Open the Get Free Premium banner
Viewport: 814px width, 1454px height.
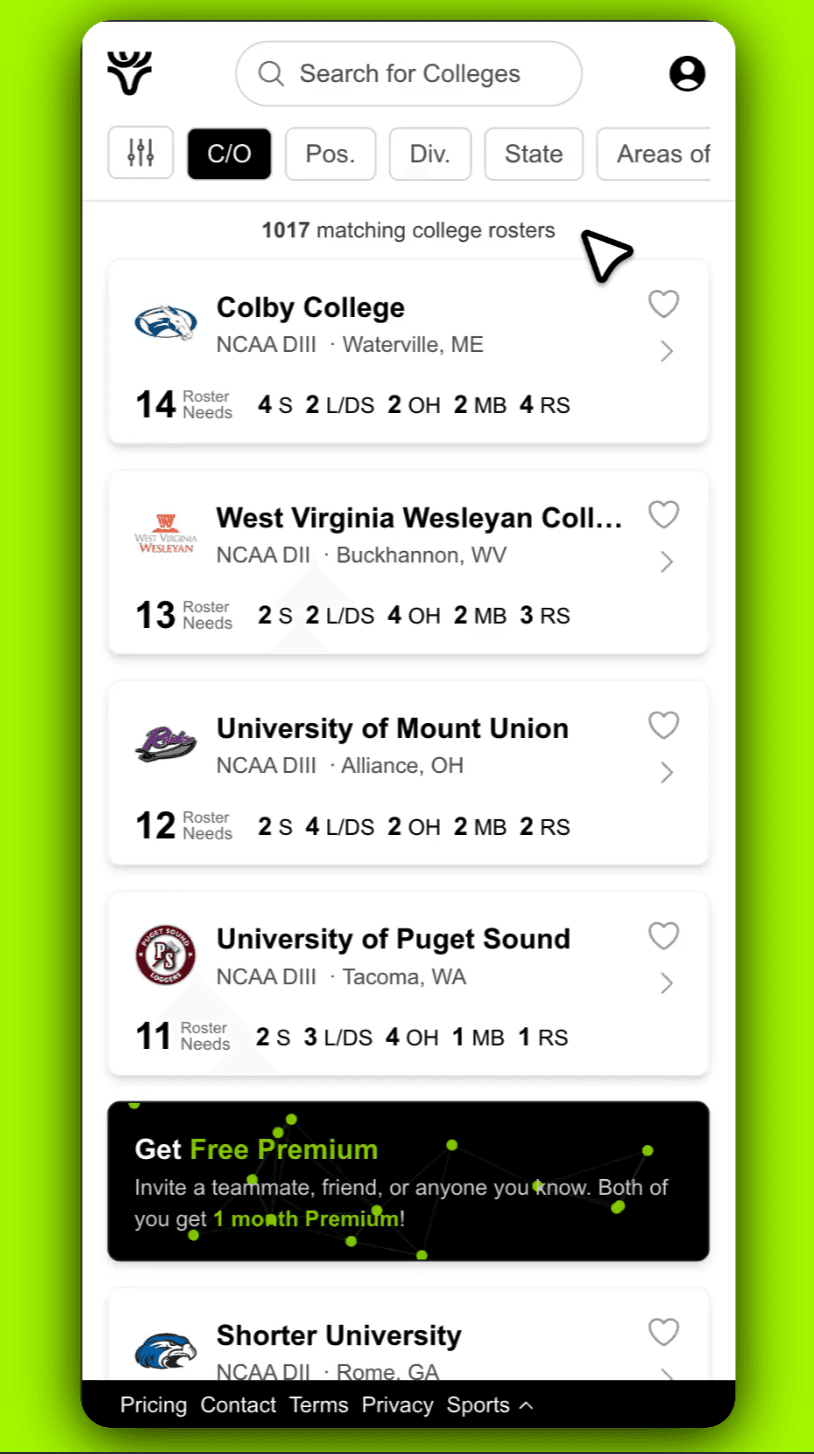point(408,1181)
